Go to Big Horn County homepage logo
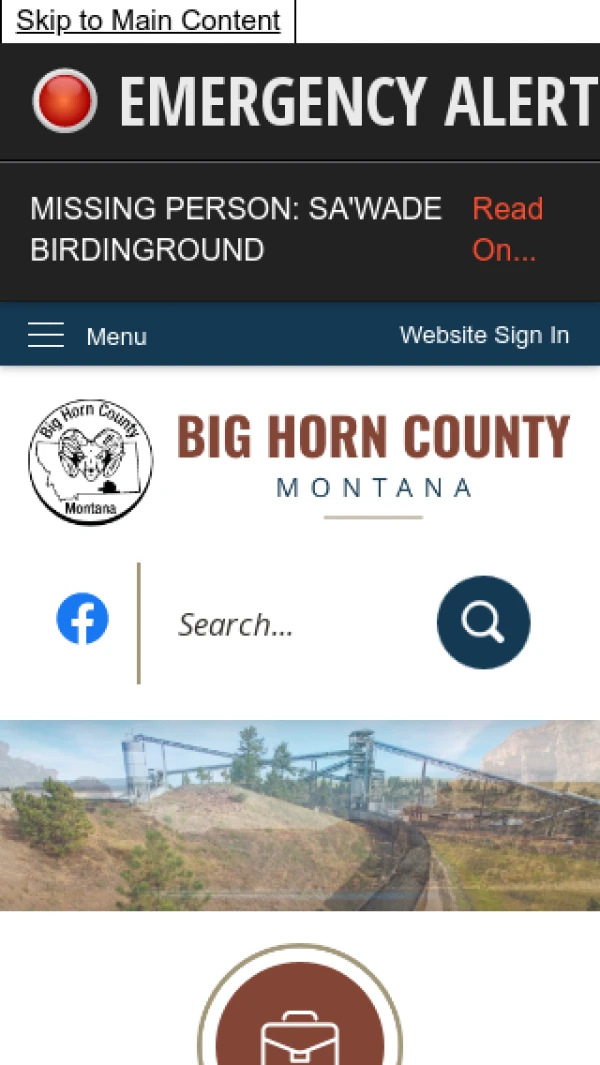The width and height of the screenshot is (600, 1065). pyautogui.click(x=298, y=462)
